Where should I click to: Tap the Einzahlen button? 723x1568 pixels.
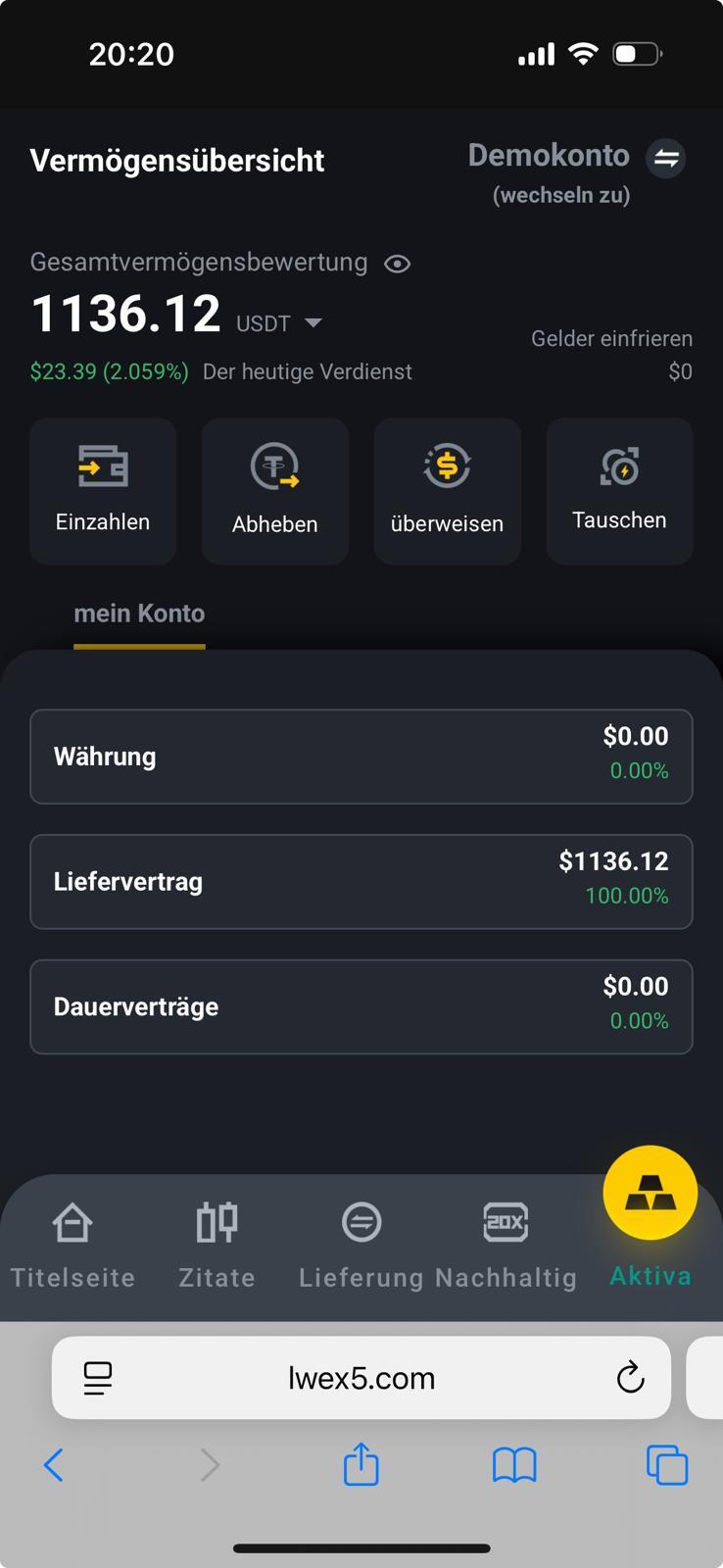point(103,491)
